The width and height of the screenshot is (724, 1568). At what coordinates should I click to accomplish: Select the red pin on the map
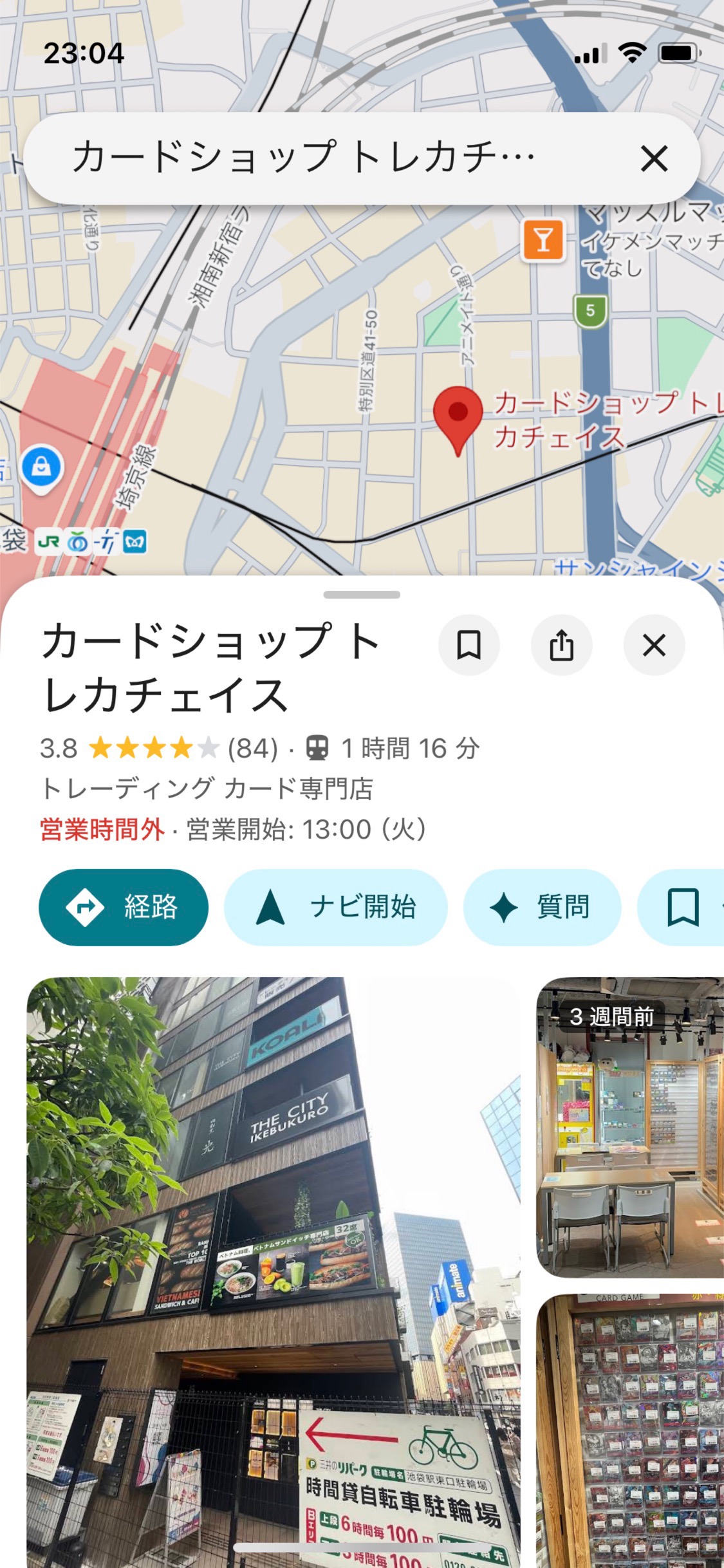point(458,416)
